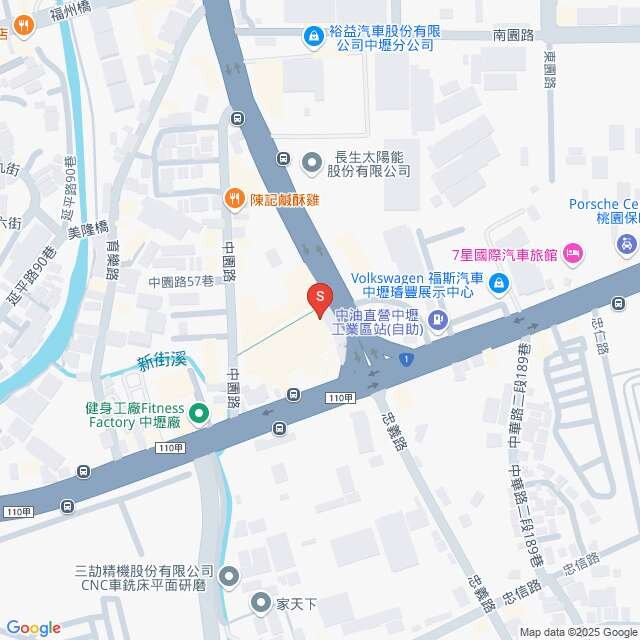Open 健身工廠 Fitness Factory 中壢廠 marker

[x=198, y=412]
